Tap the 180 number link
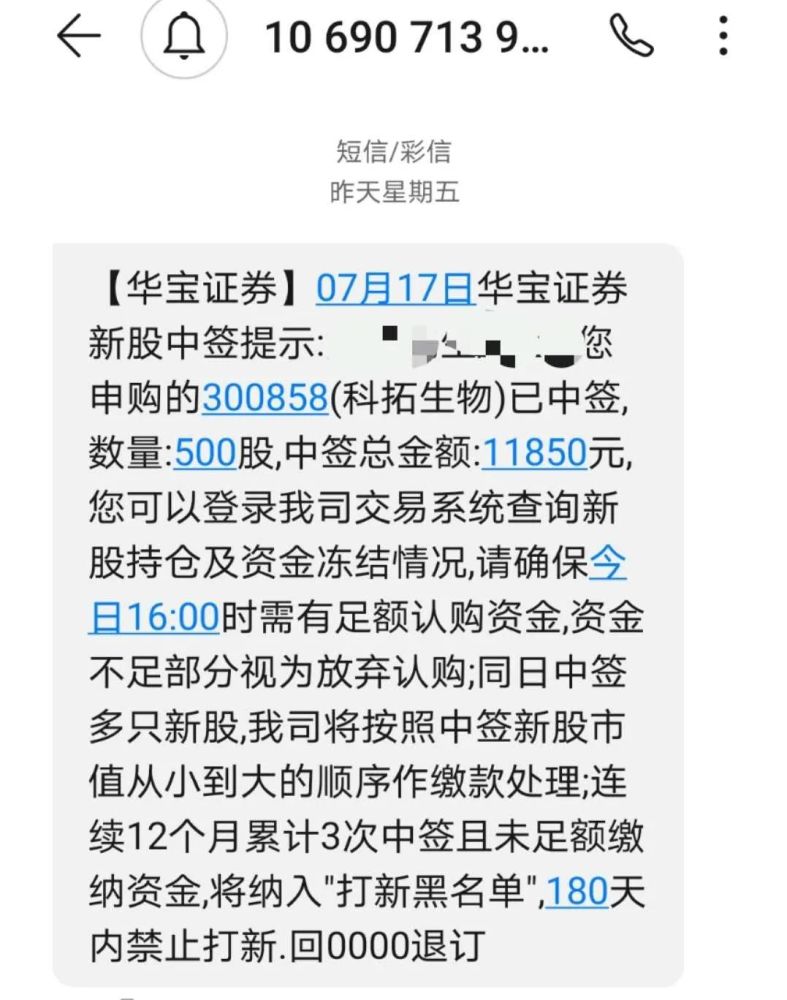This screenshot has width=787, height=1000. tap(579, 891)
